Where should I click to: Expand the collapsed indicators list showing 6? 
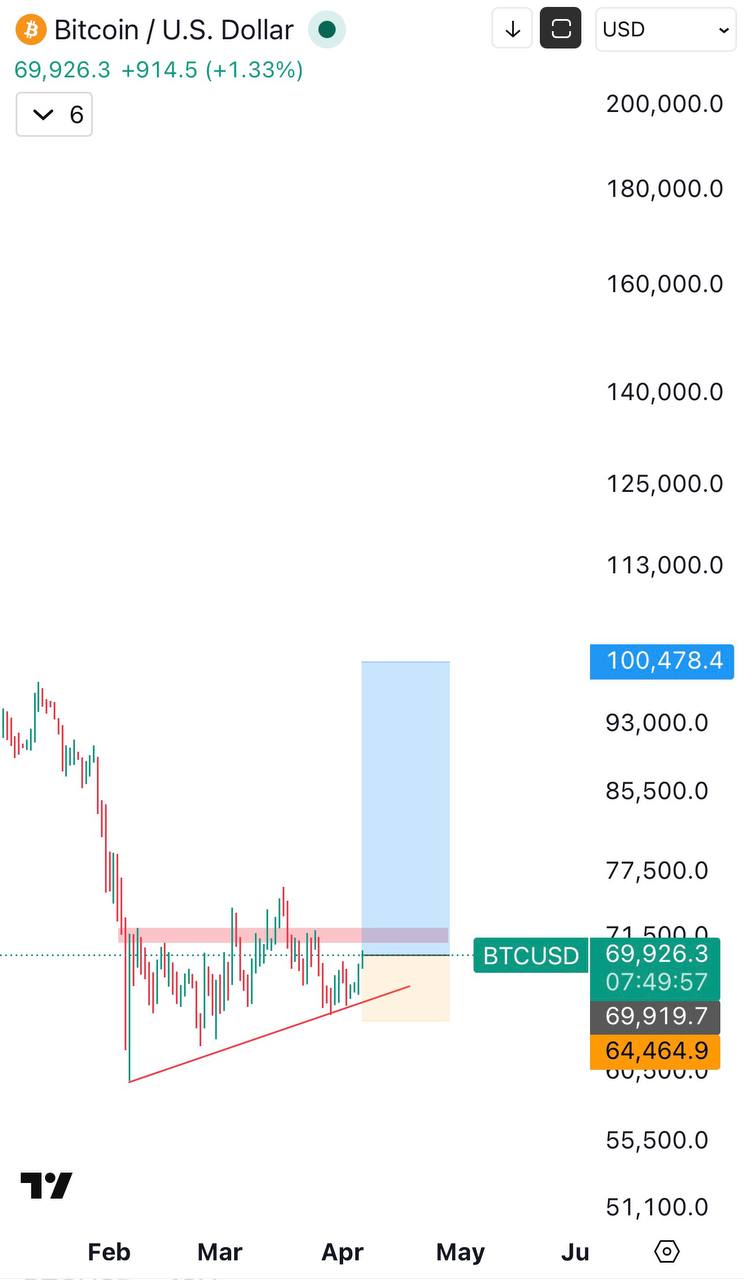pos(54,115)
